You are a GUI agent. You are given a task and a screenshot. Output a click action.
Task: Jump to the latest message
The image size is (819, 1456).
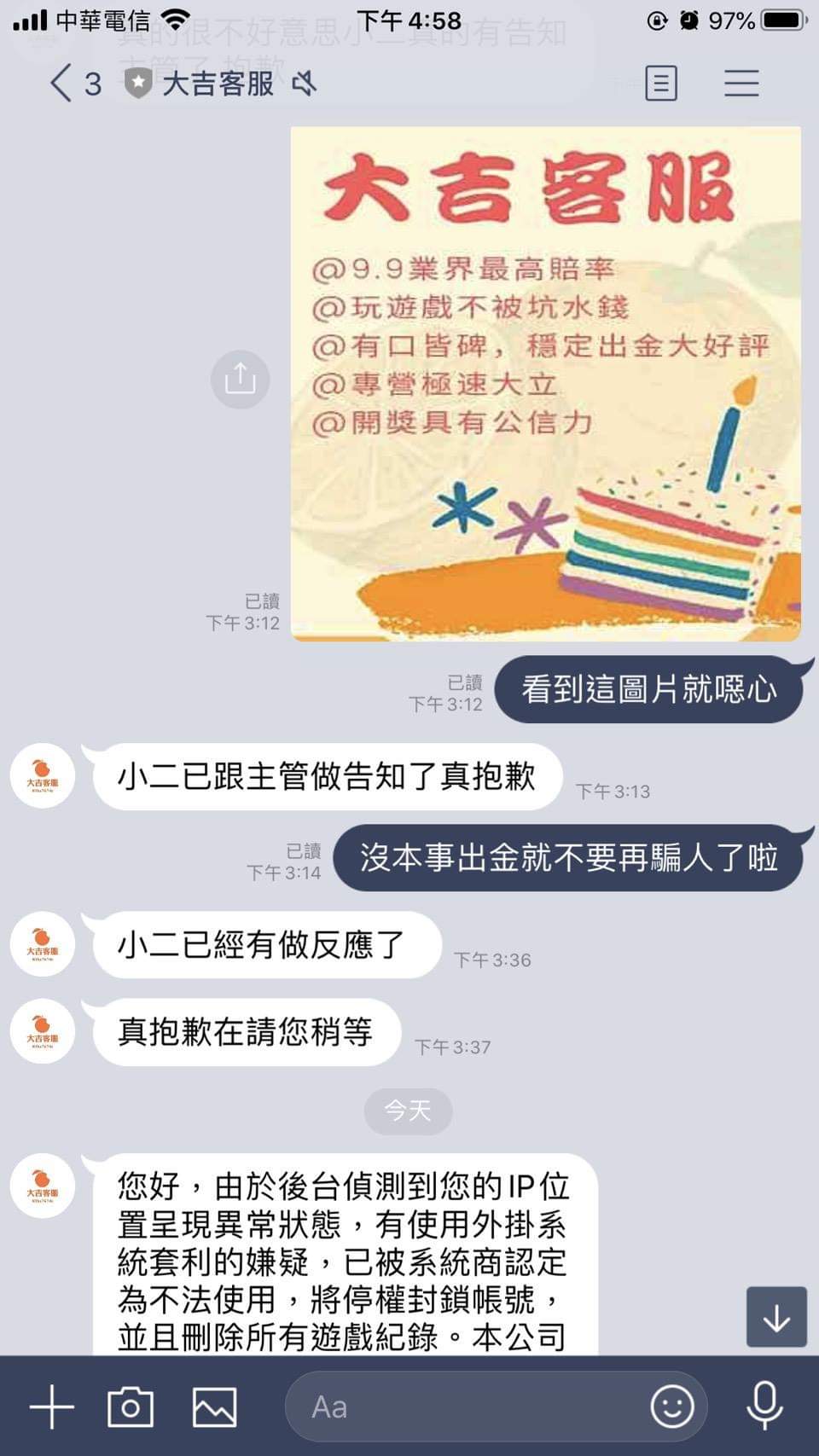pyautogui.click(x=776, y=1317)
